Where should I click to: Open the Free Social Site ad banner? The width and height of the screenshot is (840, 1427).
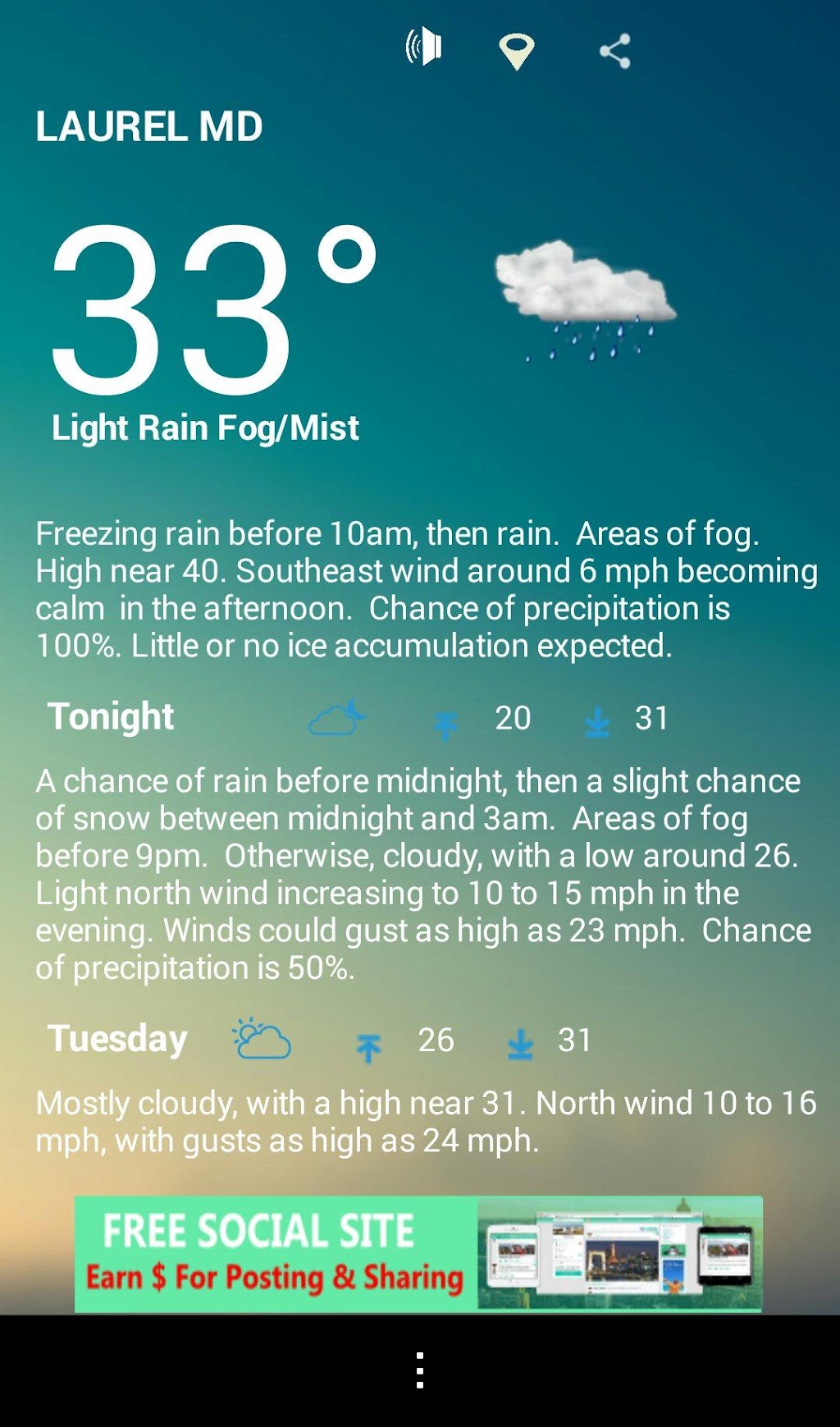tap(418, 1254)
